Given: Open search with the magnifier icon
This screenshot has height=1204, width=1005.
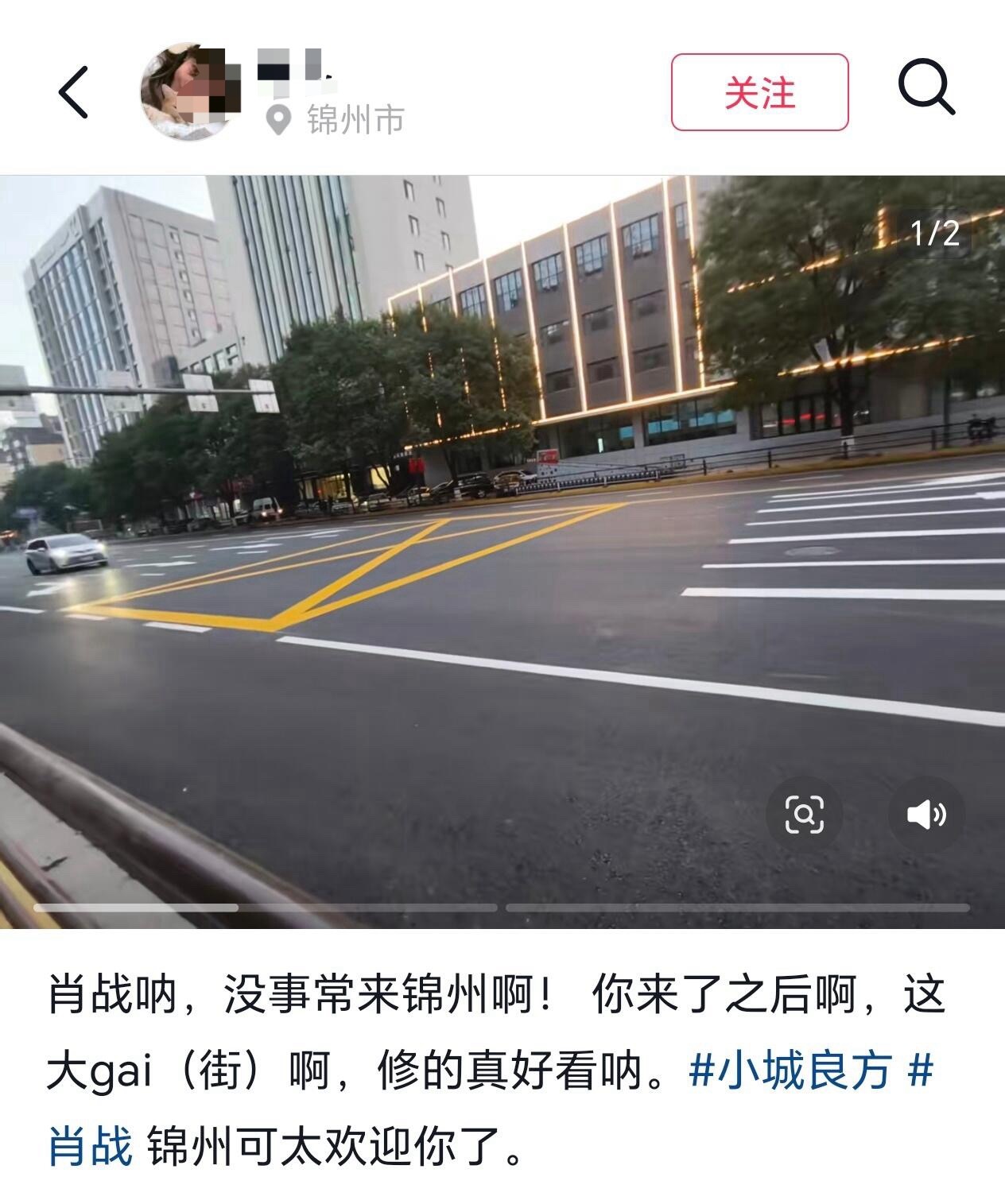Looking at the screenshot, I should [x=926, y=88].
